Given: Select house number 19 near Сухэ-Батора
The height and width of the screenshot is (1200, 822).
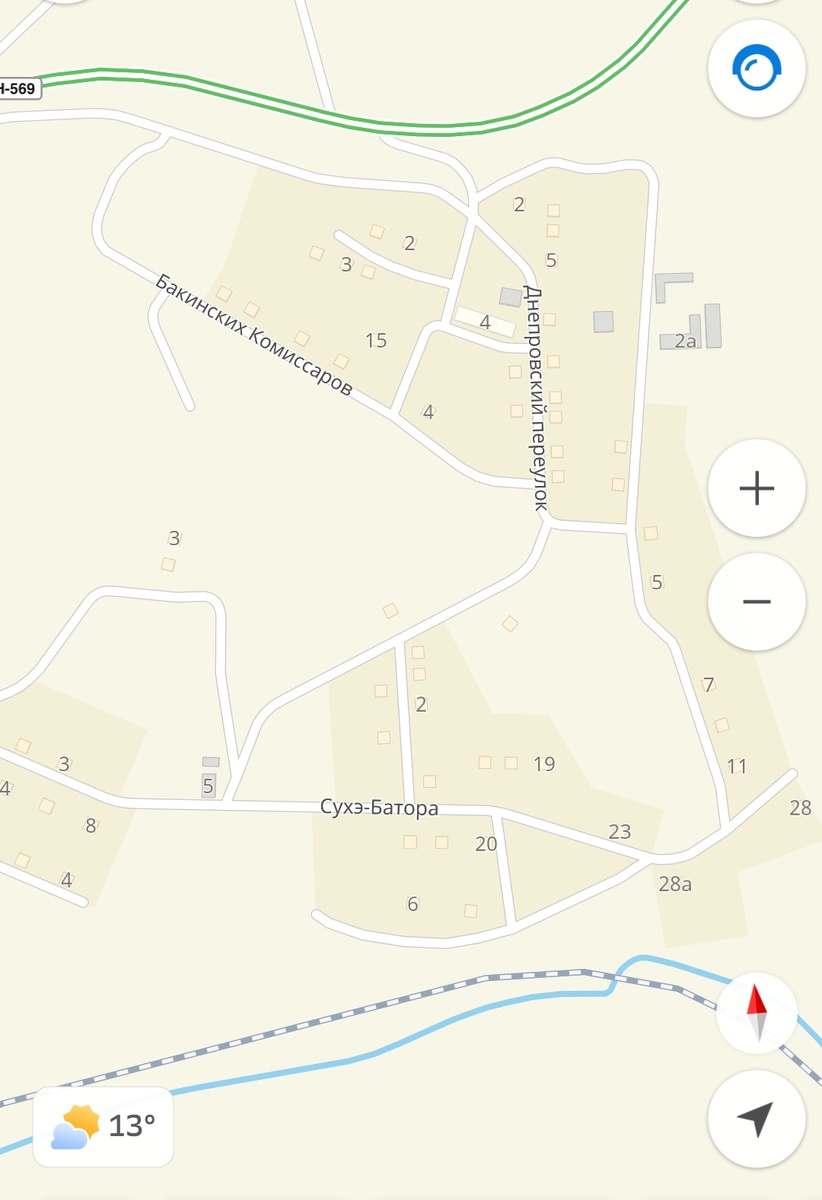Looking at the screenshot, I should (545, 763).
